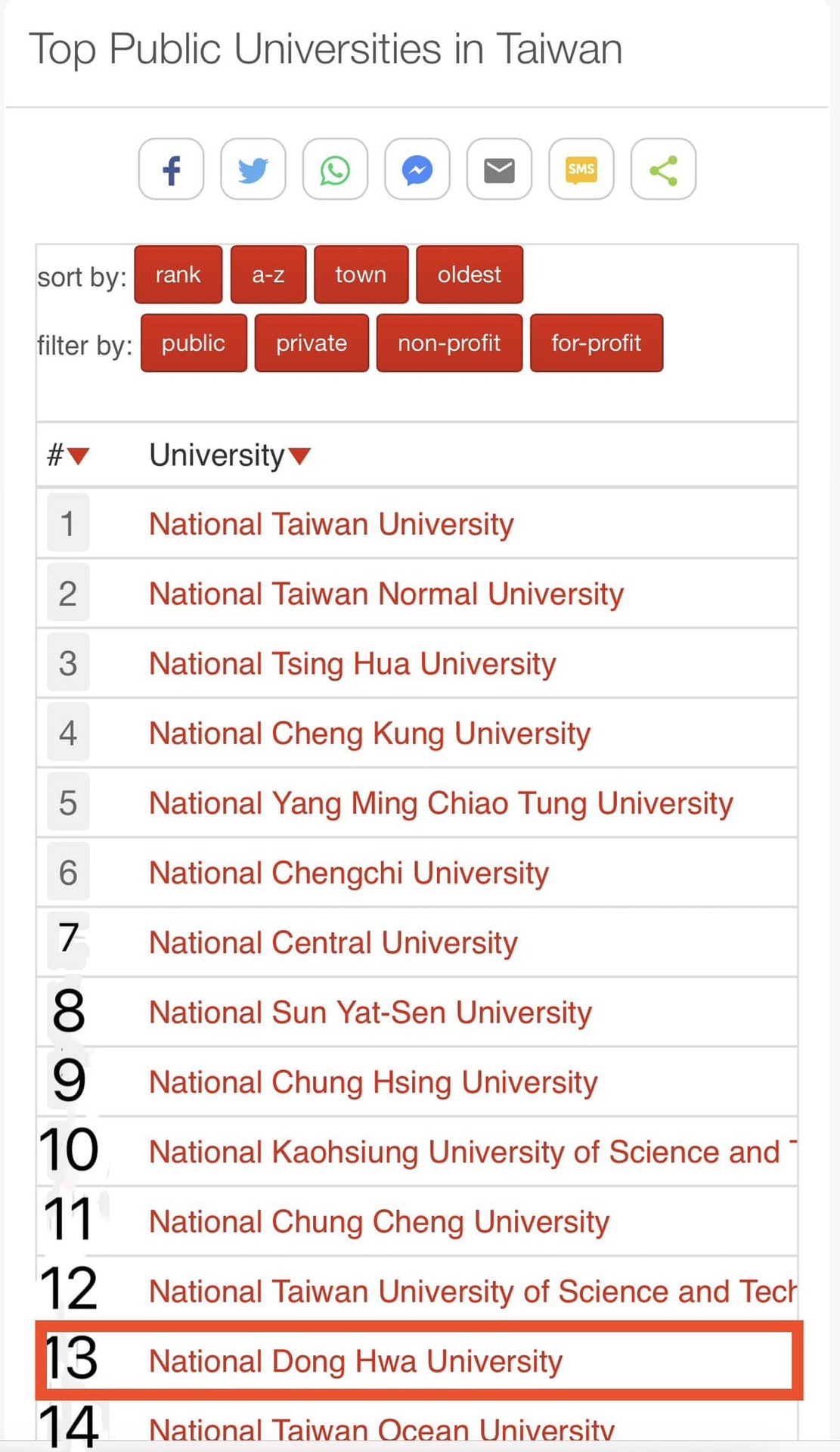The height and width of the screenshot is (1452, 840).
Task: Share this page on Facebook
Action: coord(171,169)
